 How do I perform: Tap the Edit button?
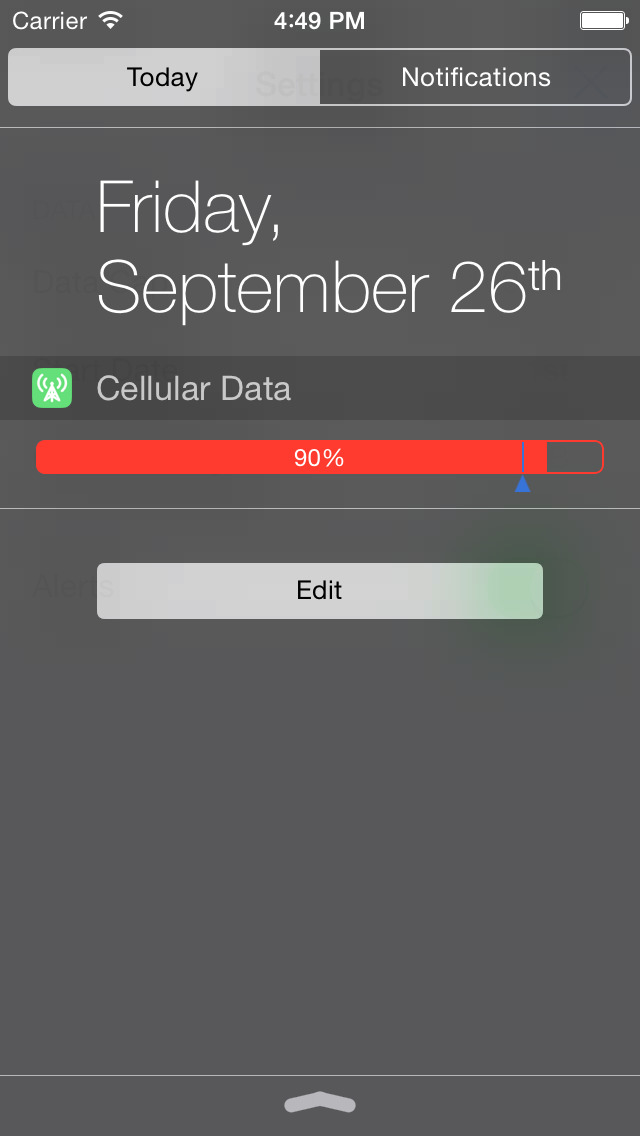click(x=320, y=590)
